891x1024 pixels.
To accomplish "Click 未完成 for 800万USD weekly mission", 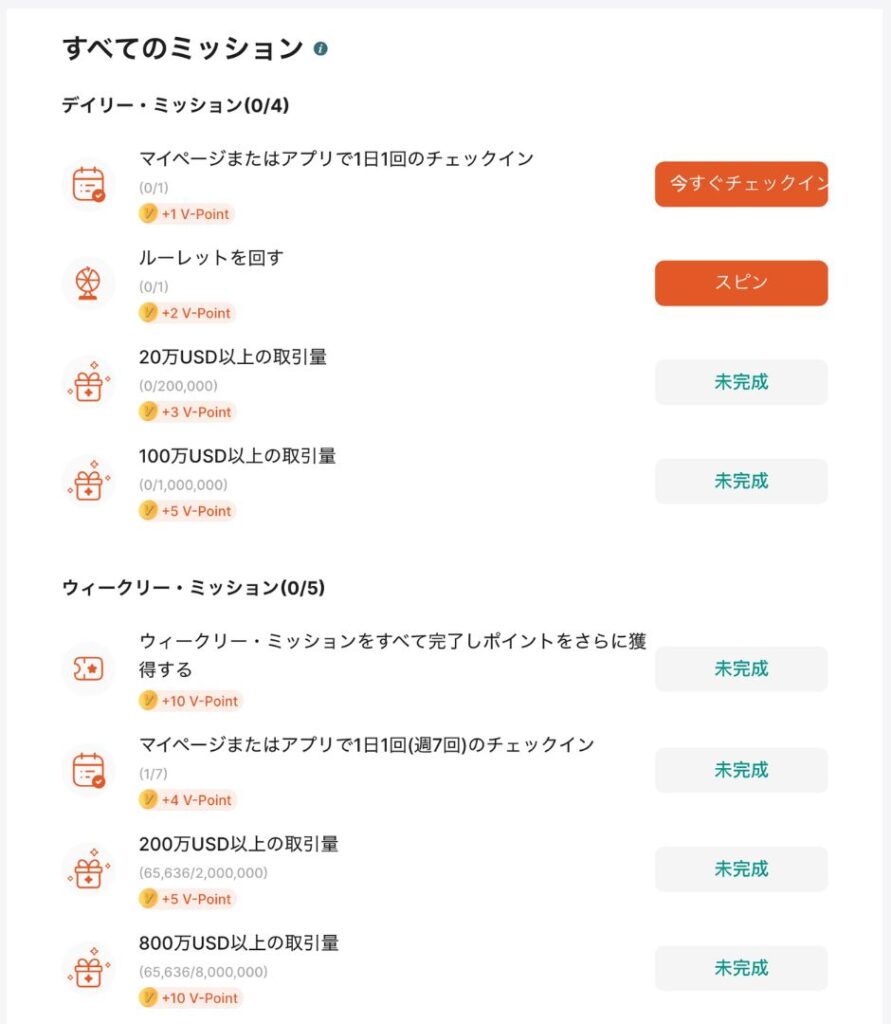I will 740,967.
